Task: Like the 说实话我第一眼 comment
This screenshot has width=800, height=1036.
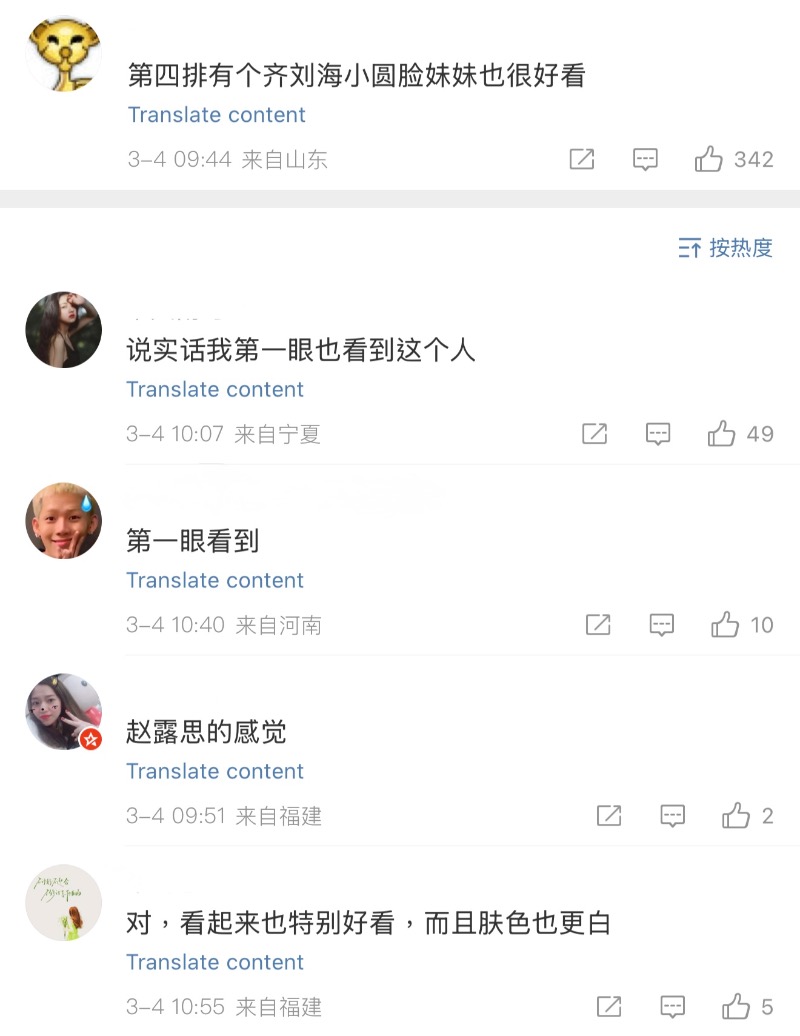Action: [722, 433]
